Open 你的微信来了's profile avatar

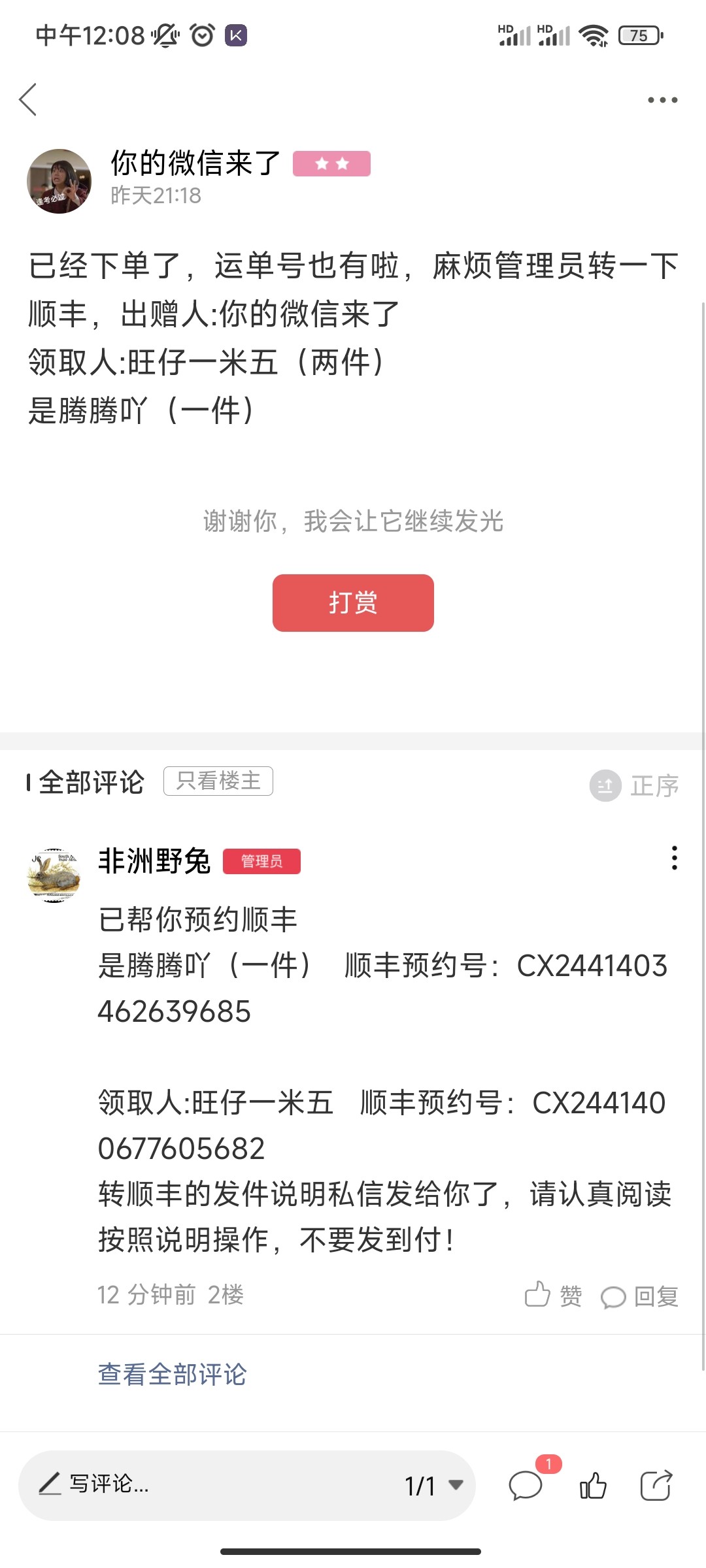coord(59,181)
